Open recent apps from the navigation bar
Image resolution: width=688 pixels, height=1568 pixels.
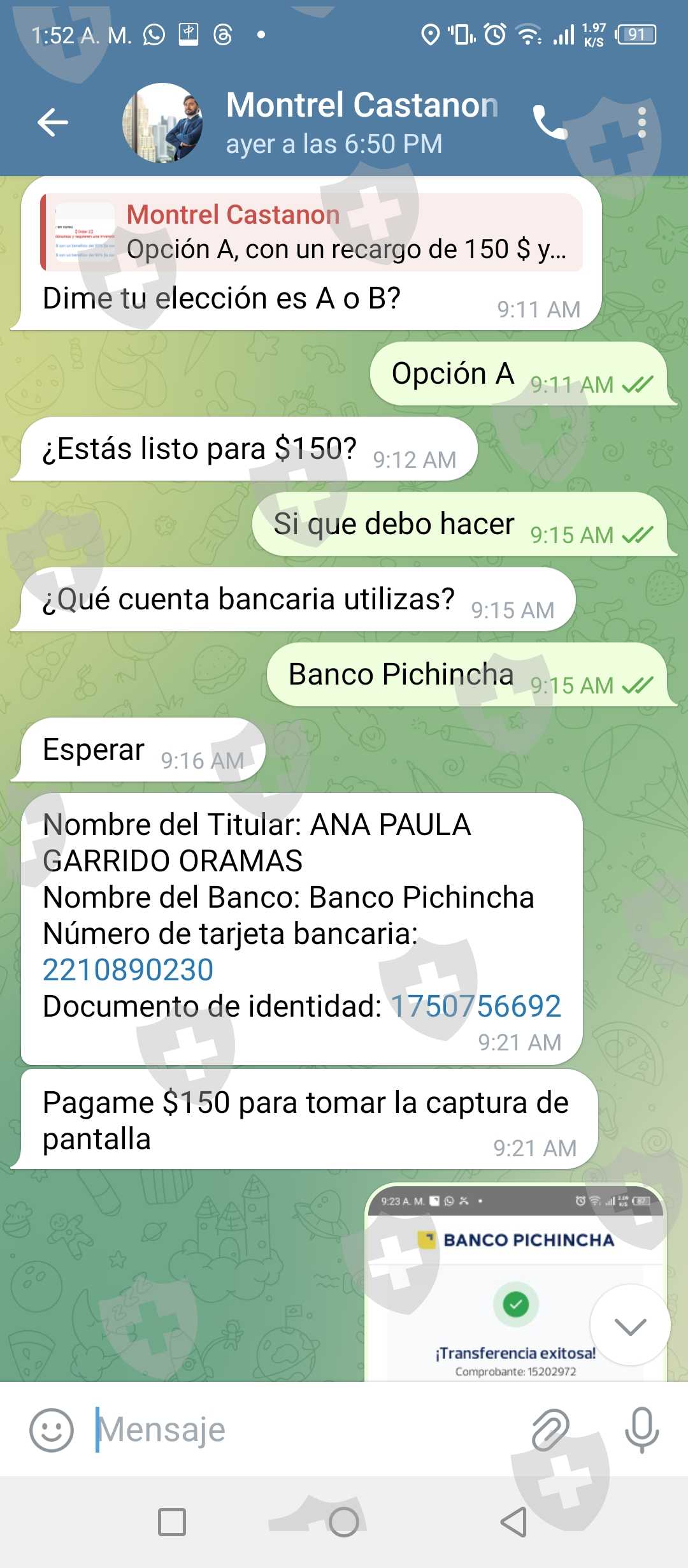pos(172,1522)
